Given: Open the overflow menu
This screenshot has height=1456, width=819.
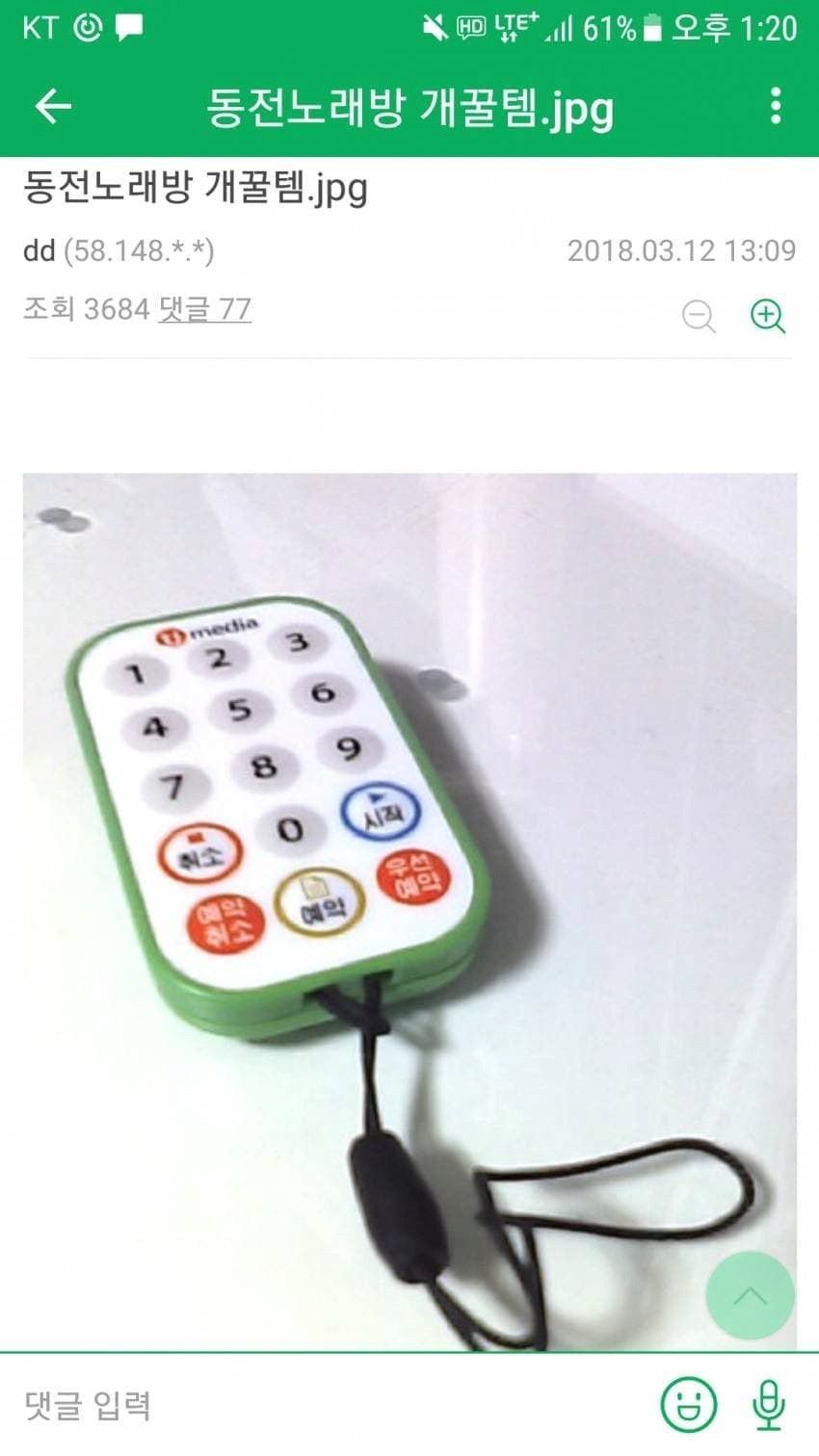Looking at the screenshot, I should click(x=776, y=106).
